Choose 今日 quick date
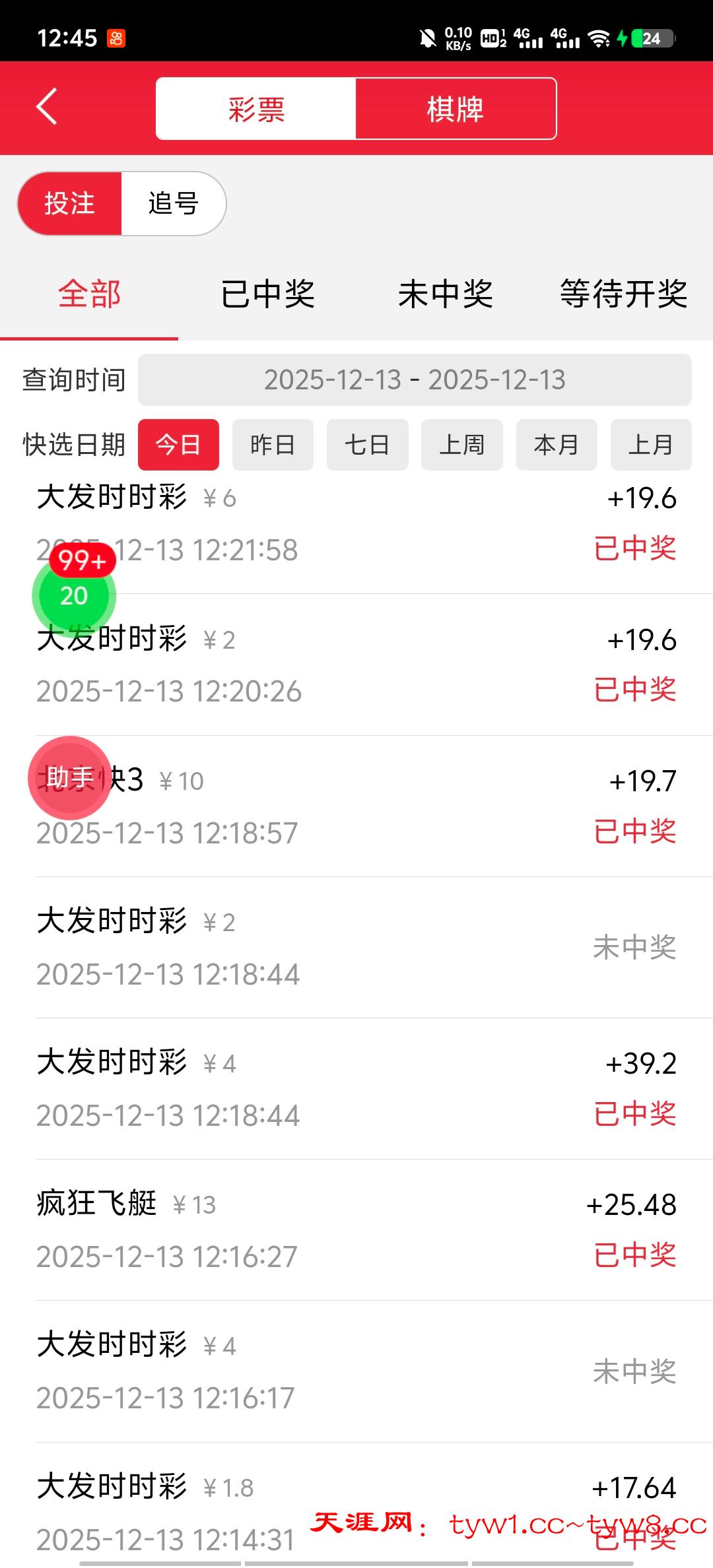 [x=178, y=445]
